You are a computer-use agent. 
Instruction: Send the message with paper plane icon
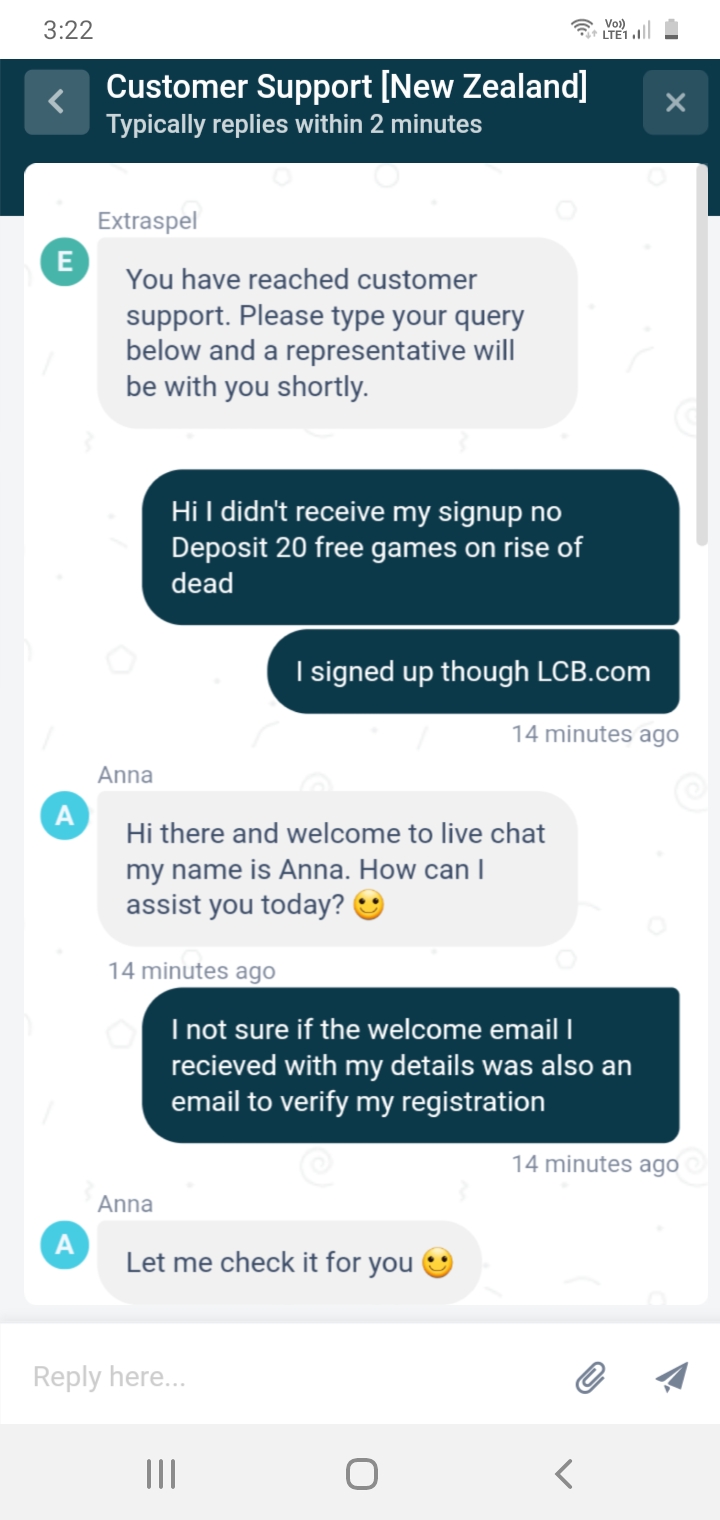pos(672,1377)
